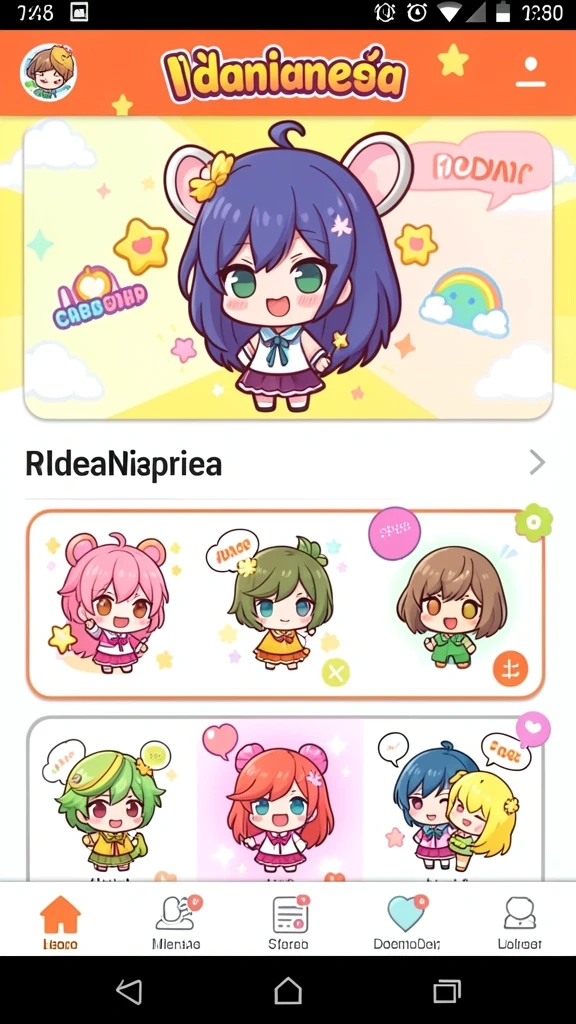576x1024 pixels.
Task: Tap the account icon in the orange header
Action: (530, 72)
